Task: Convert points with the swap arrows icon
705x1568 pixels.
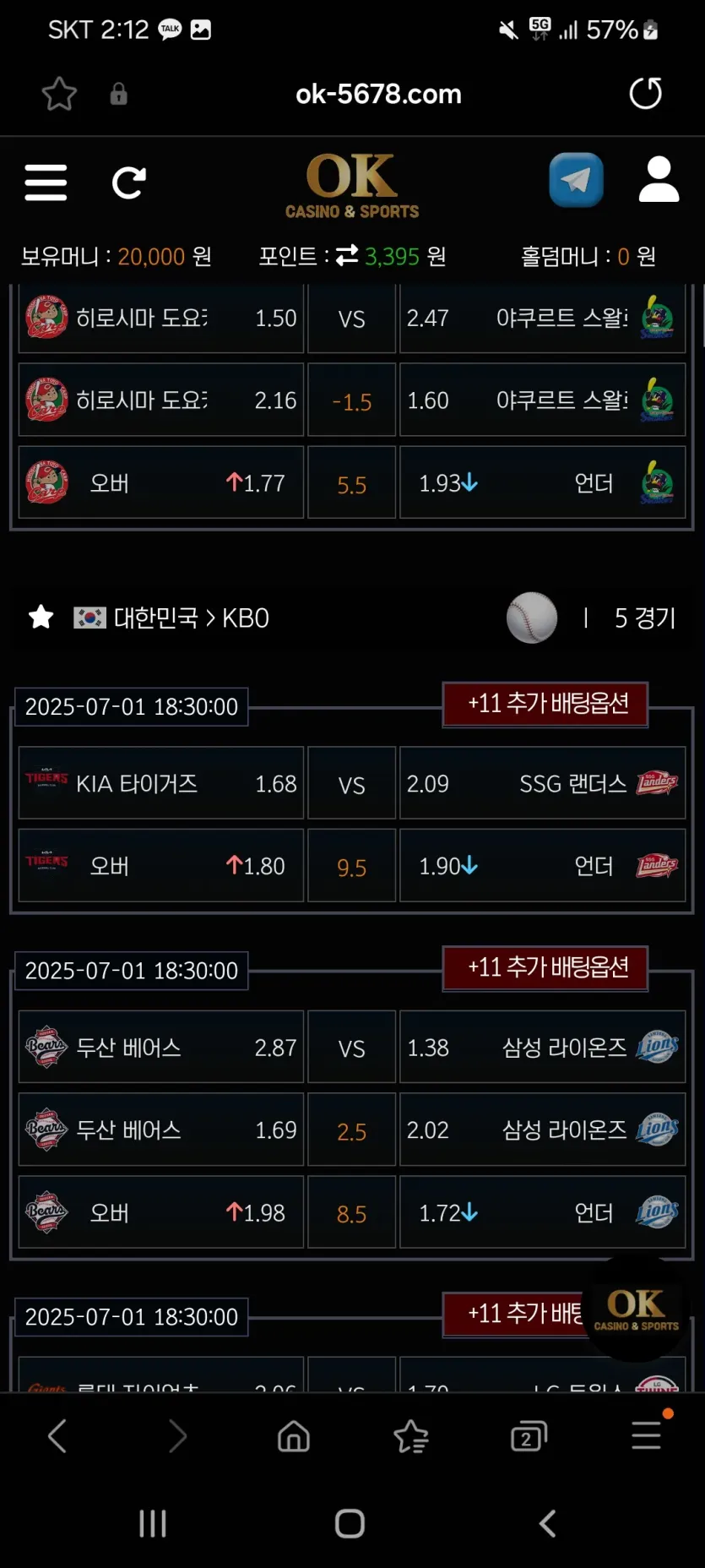Action: point(347,255)
